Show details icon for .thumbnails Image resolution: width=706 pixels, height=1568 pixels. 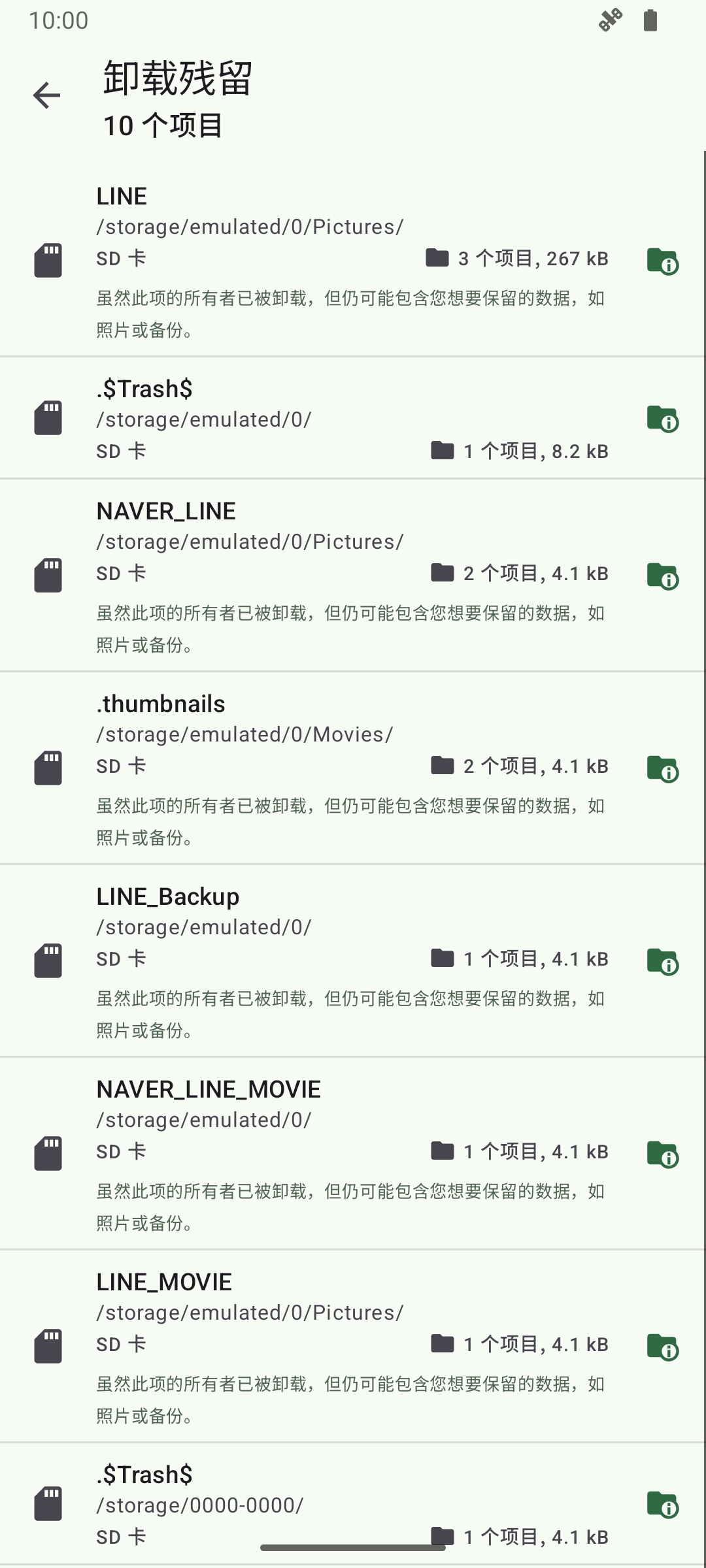tap(662, 769)
